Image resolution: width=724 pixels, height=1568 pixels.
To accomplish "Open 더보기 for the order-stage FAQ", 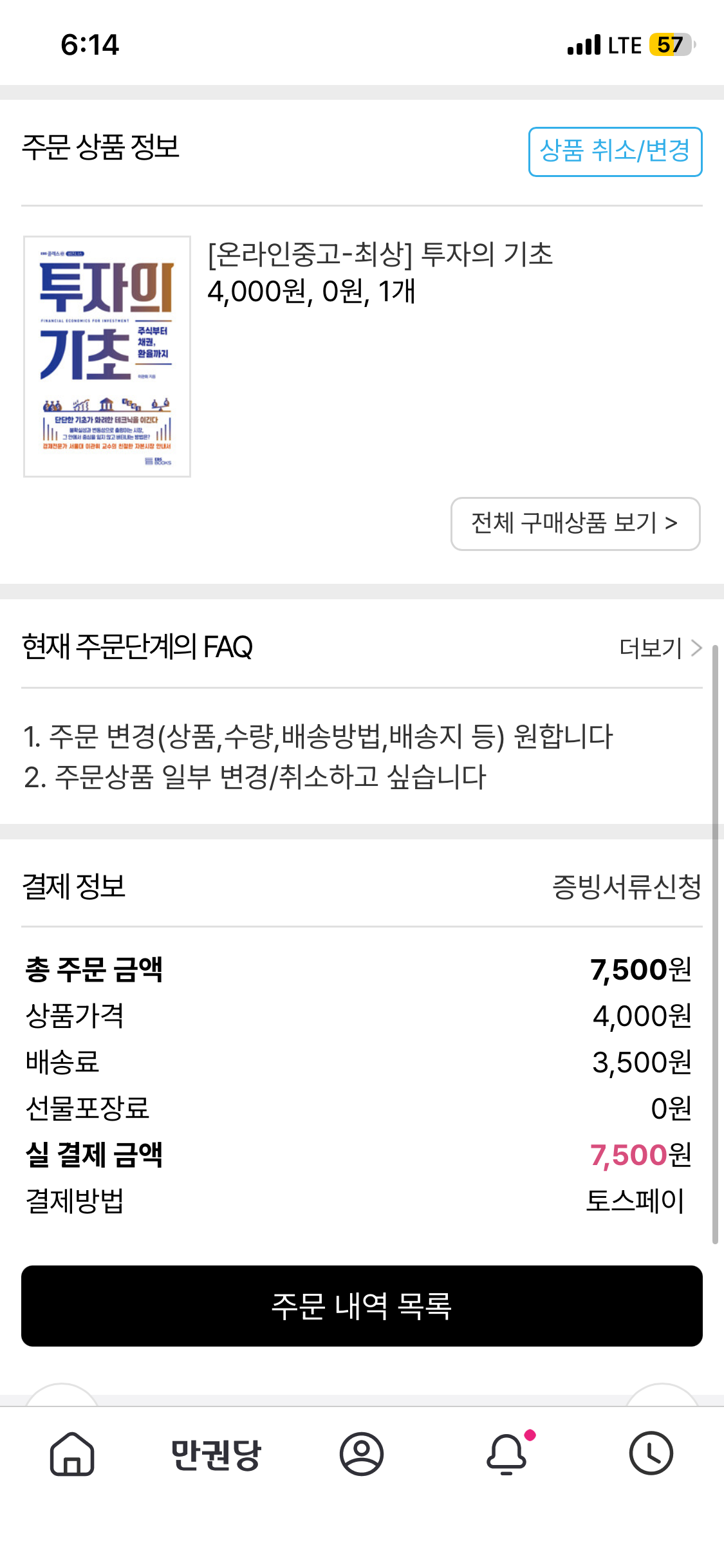I will click(x=660, y=648).
